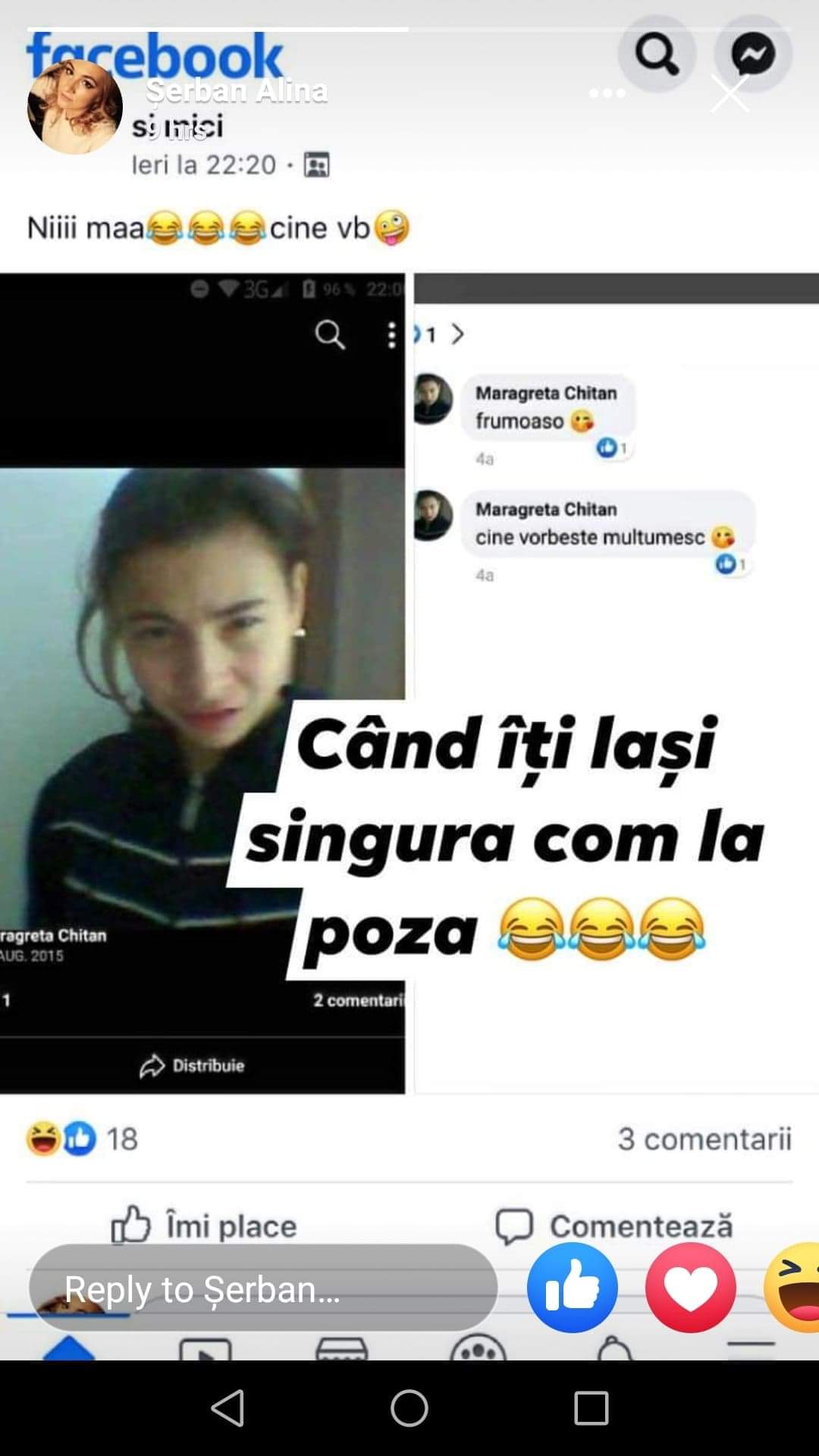
Task: Go to the home screen via the system home button
Action: pyautogui.click(x=409, y=1408)
